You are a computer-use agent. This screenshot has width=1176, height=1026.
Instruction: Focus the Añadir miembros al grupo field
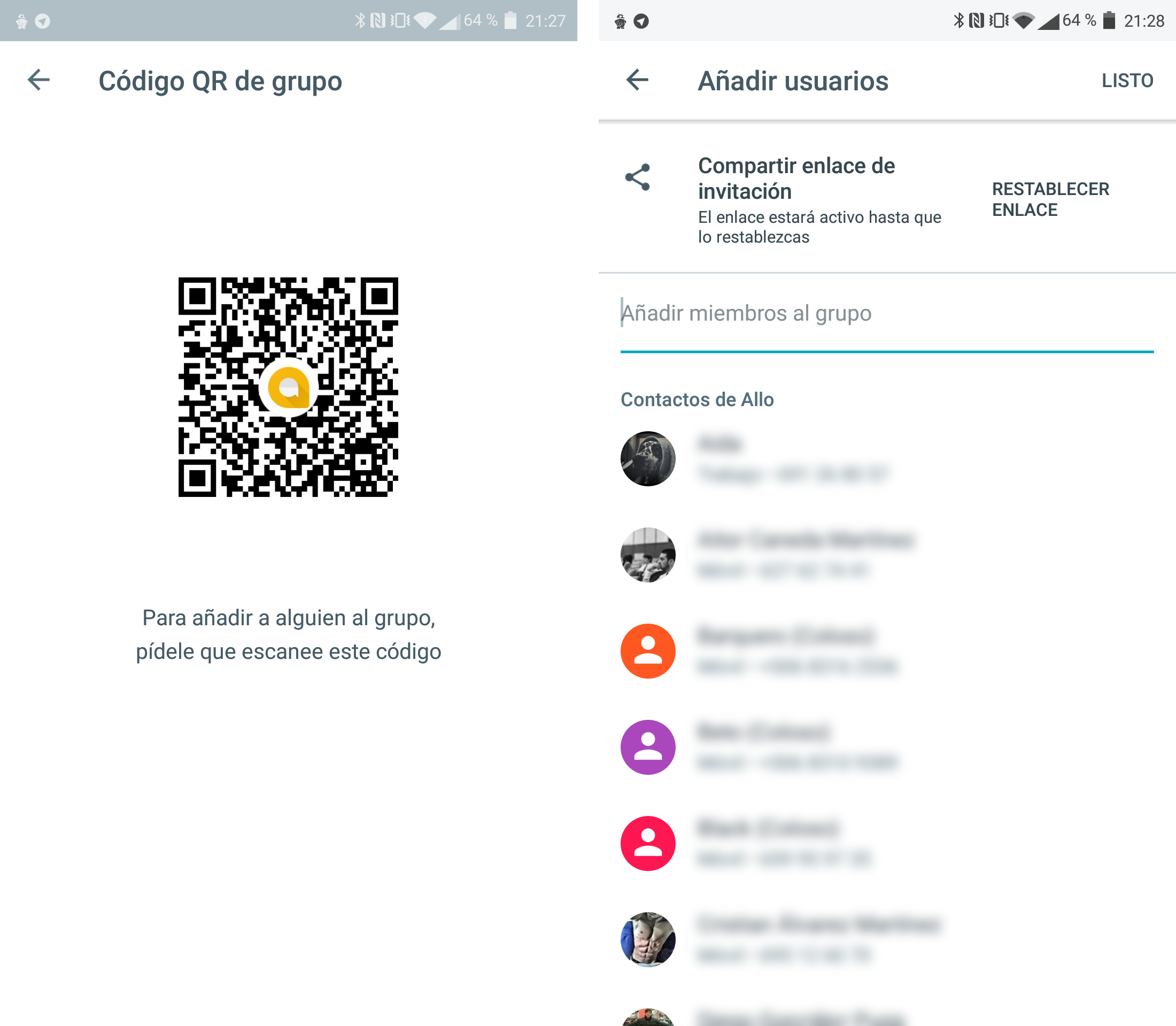pyautogui.click(x=886, y=314)
